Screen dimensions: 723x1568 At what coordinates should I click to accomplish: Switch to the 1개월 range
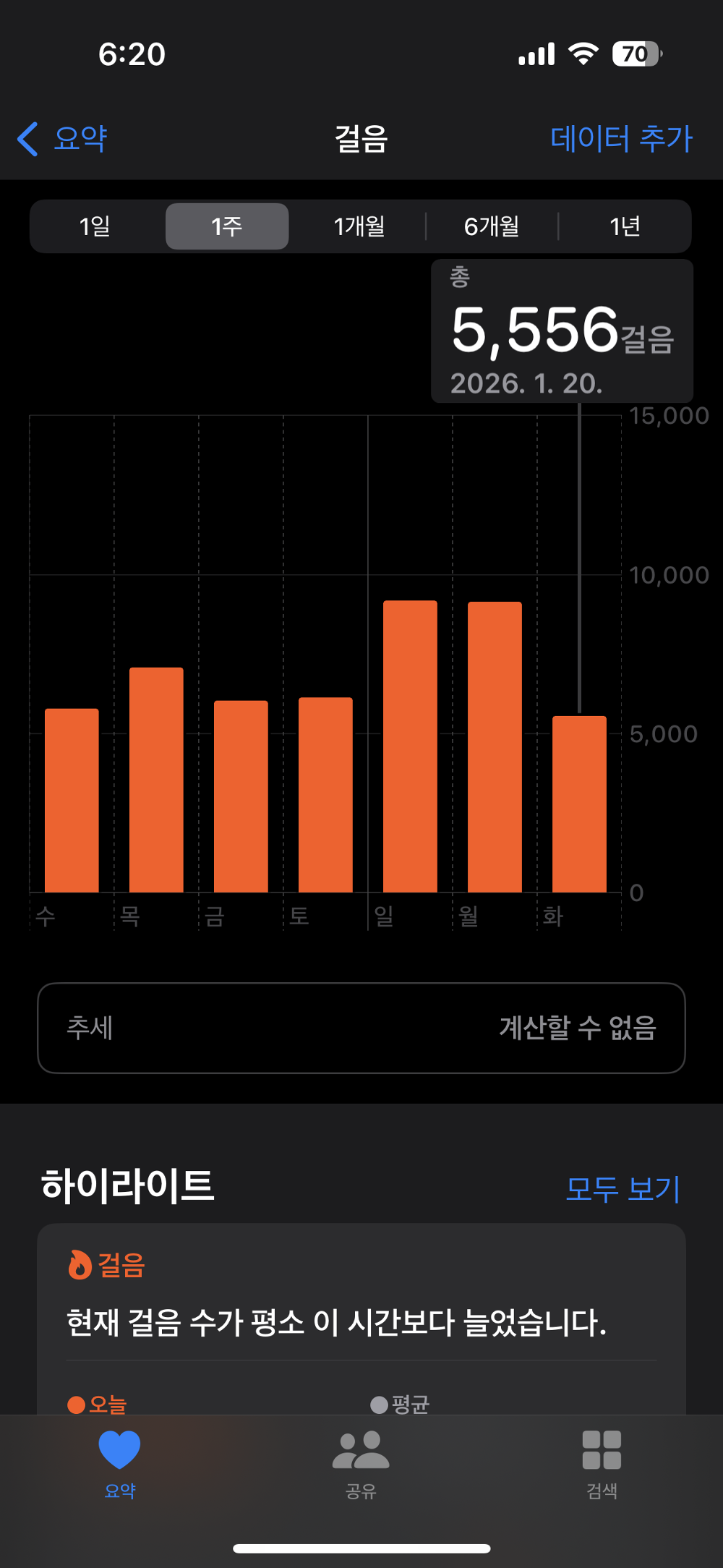click(359, 226)
